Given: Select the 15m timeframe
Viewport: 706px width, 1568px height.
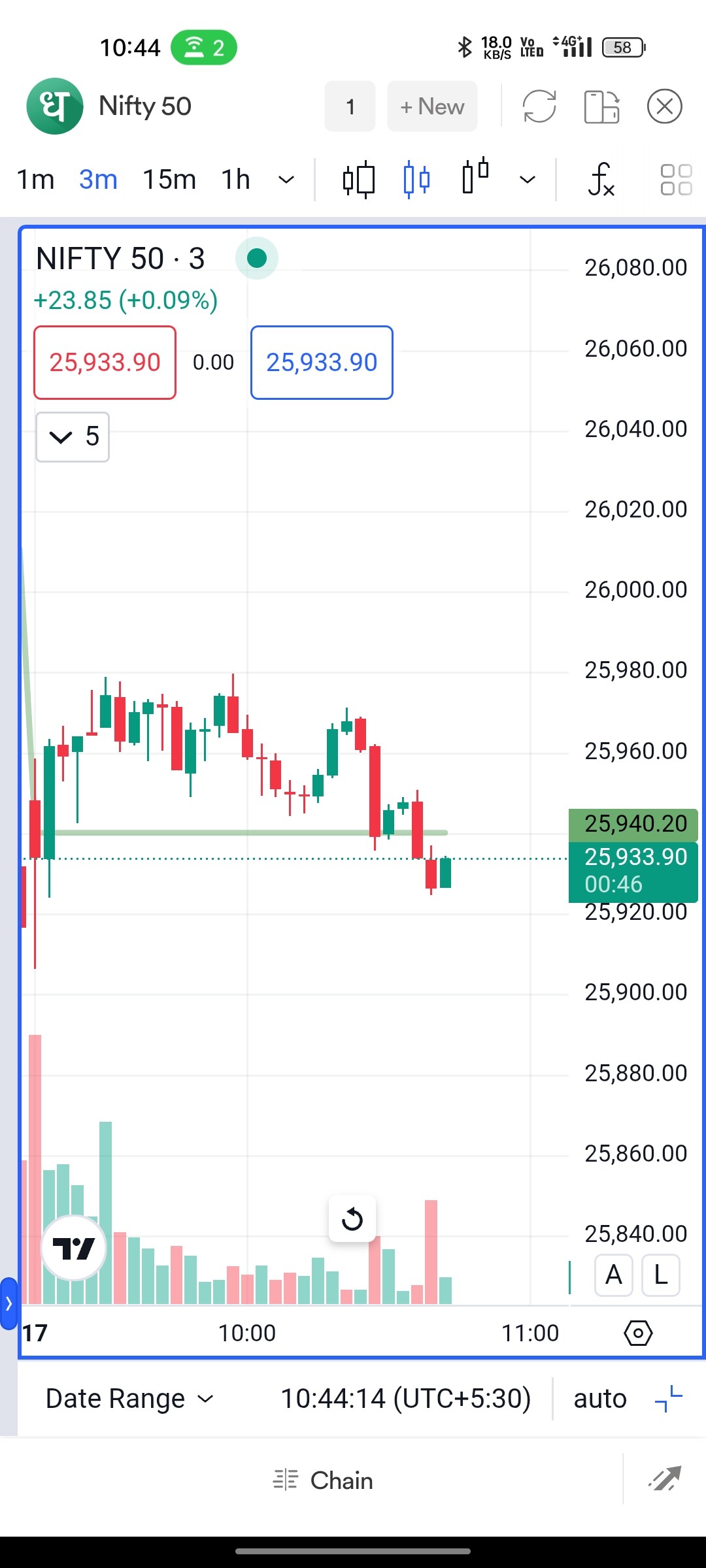Looking at the screenshot, I should (x=169, y=179).
